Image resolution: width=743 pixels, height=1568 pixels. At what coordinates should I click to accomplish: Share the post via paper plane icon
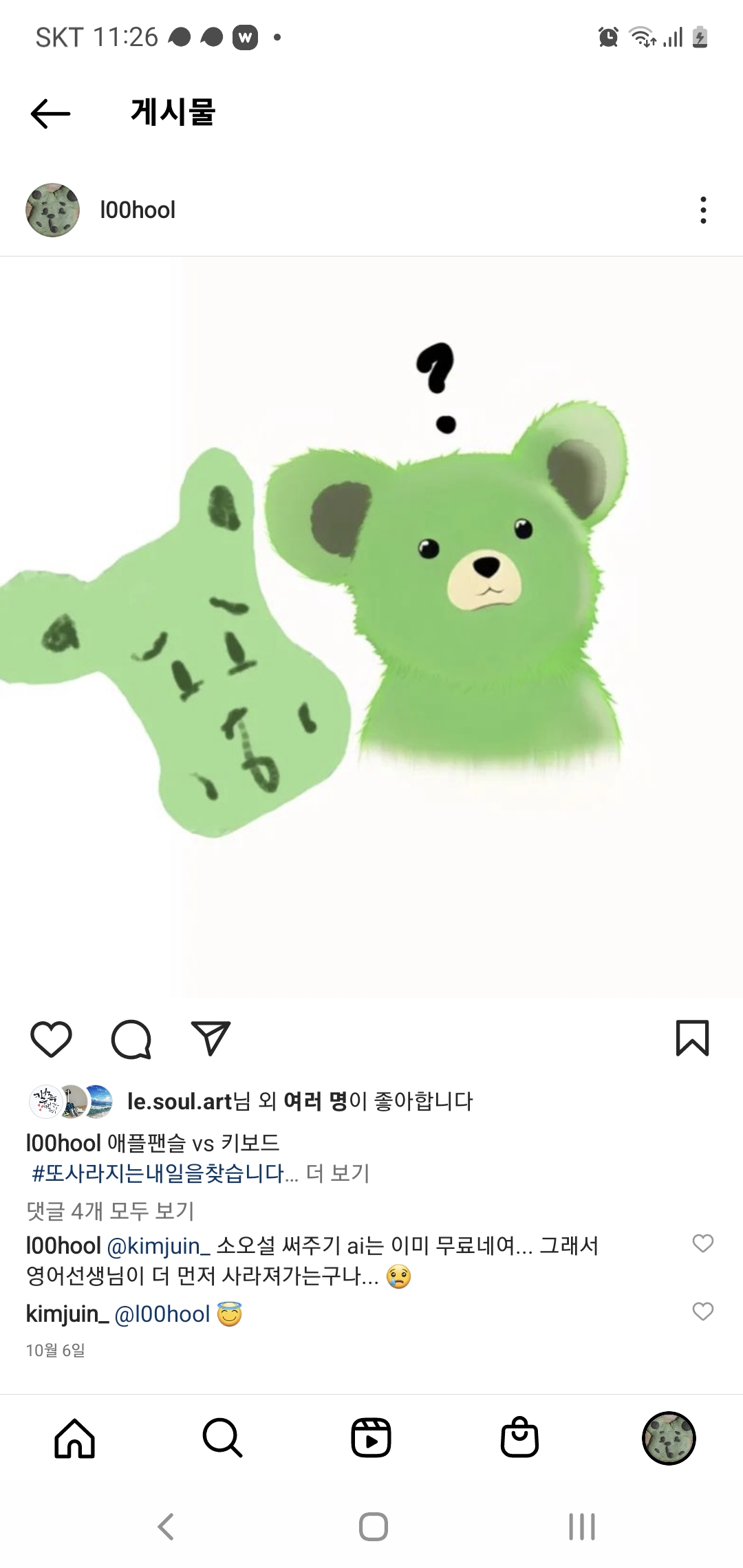[x=210, y=1038]
